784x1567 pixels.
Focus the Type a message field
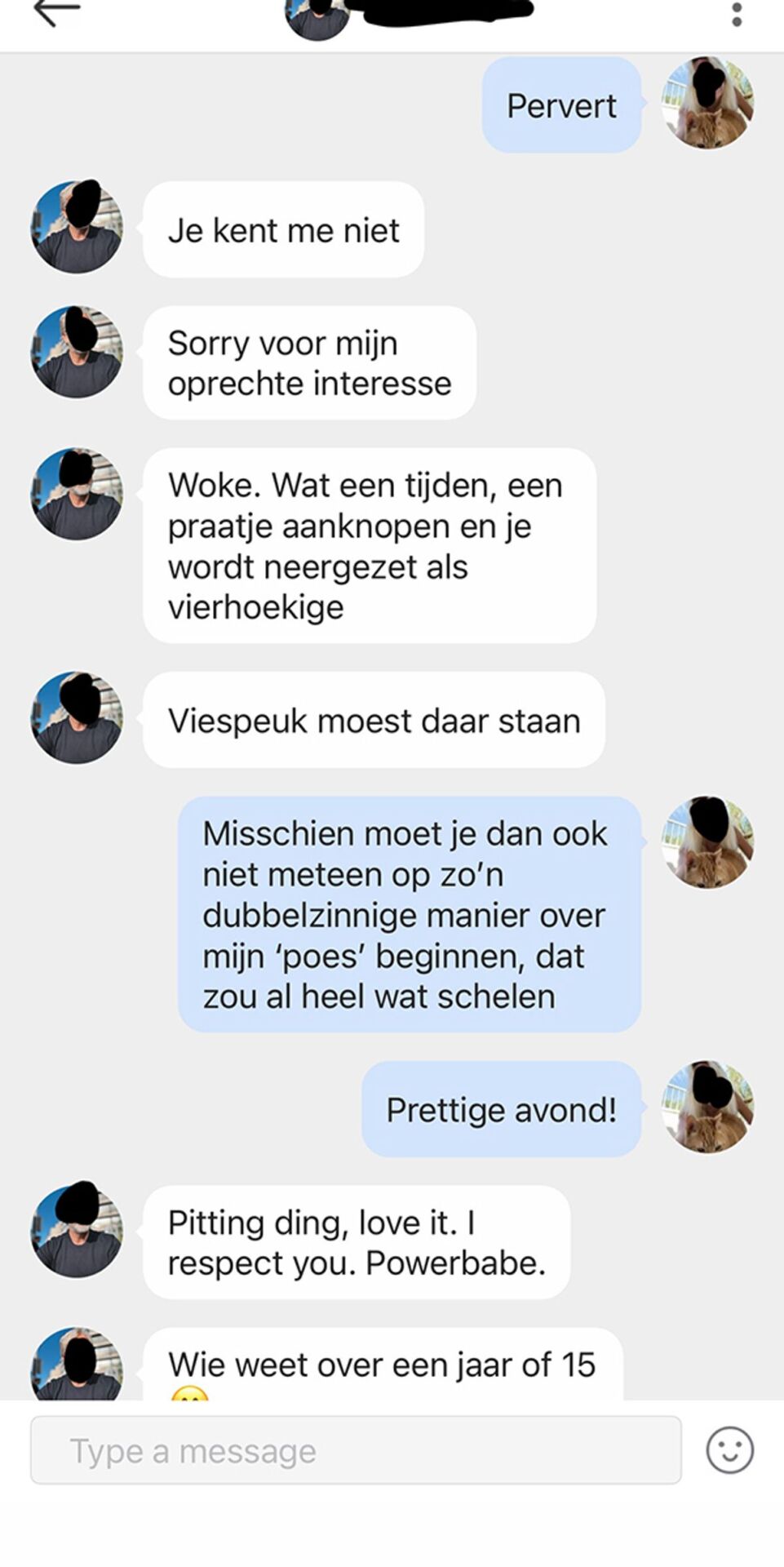tap(356, 1450)
